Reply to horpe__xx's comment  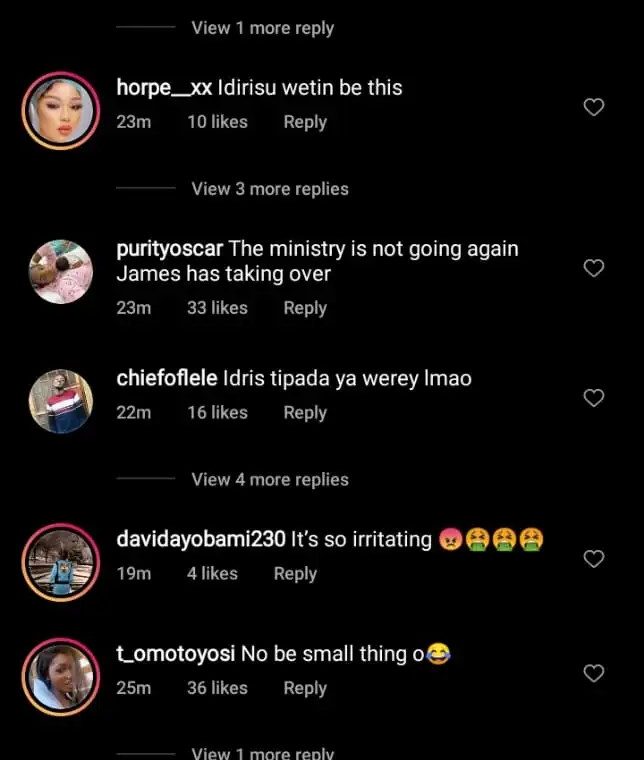pyautogui.click(x=305, y=122)
